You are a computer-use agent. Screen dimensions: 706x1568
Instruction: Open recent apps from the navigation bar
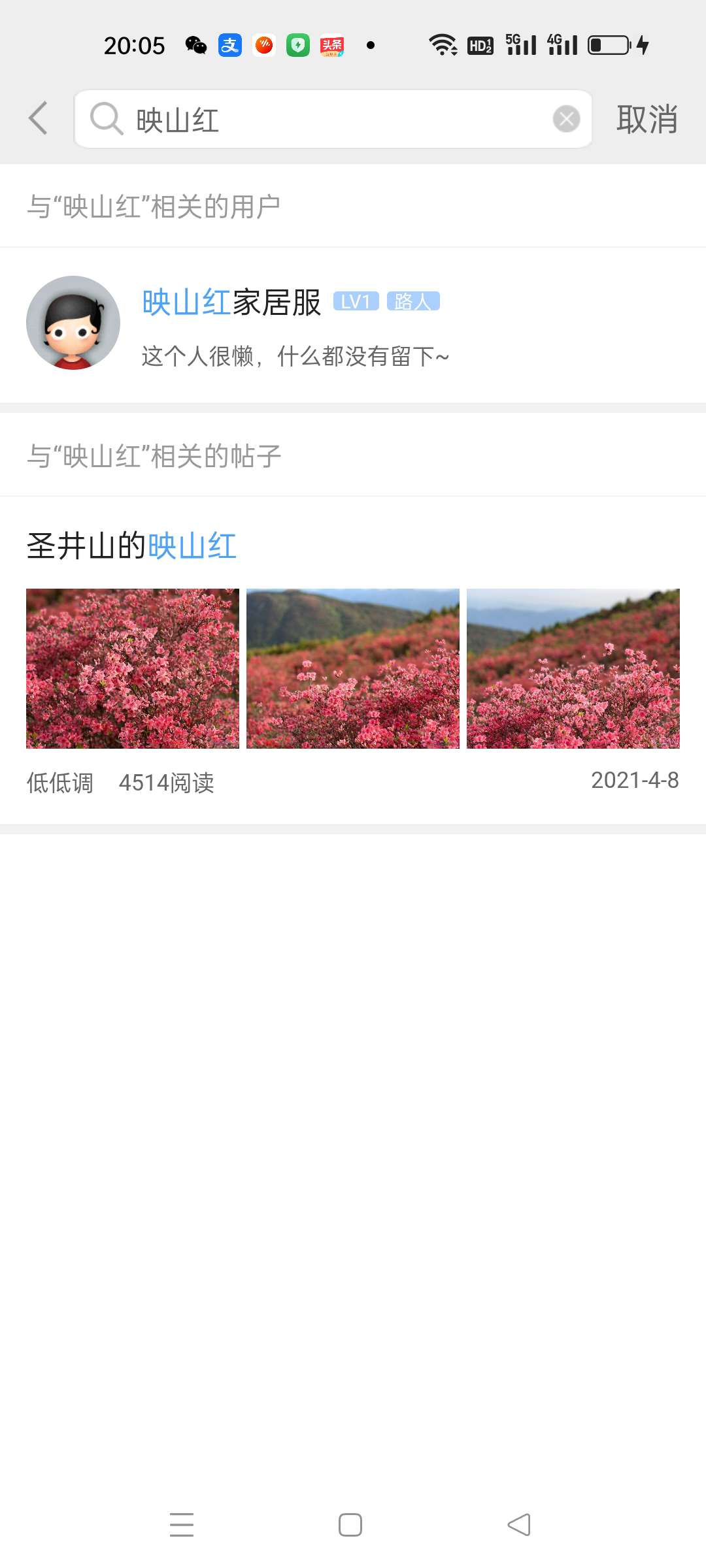(x=182, y=1525)
